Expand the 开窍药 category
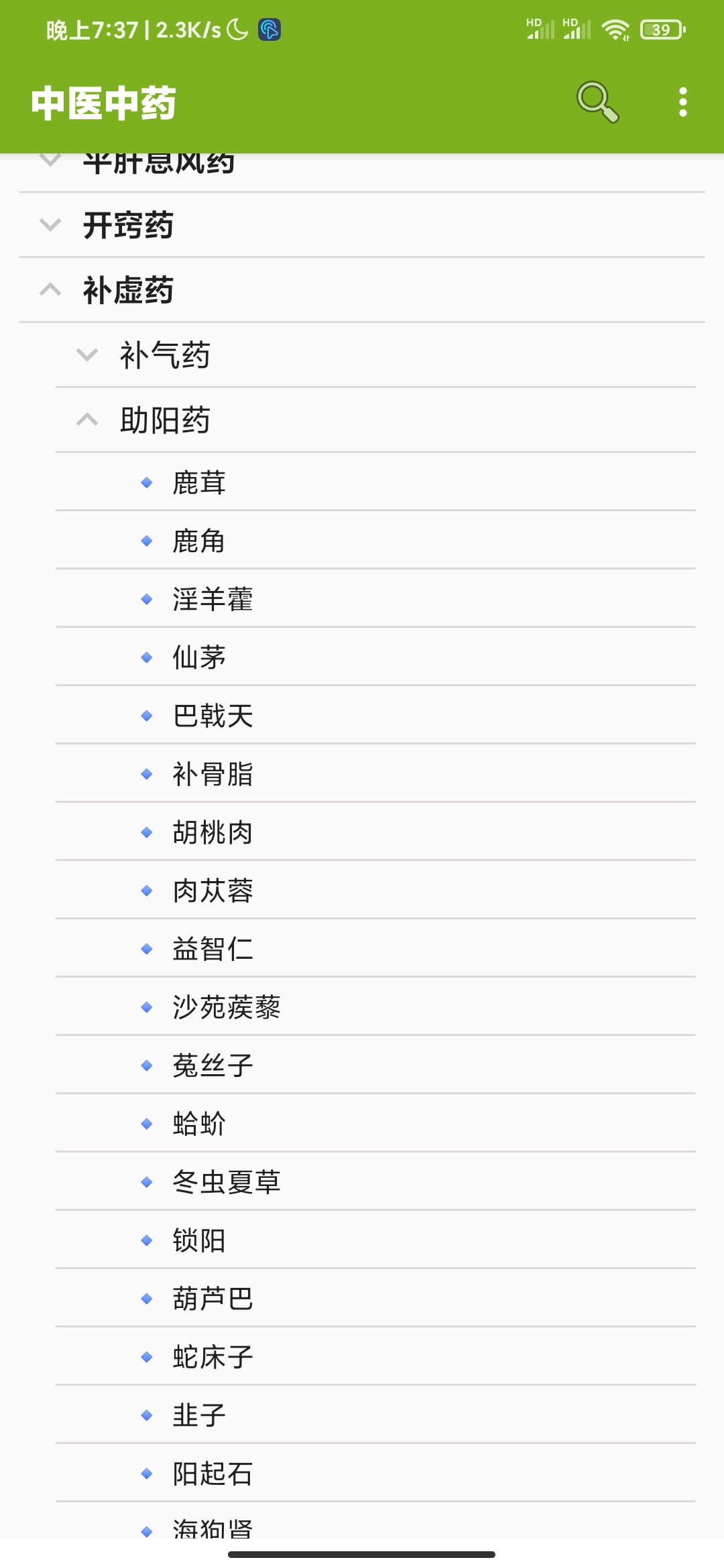Image resolution: width=724 pixels, height=1568 pixels. pos(127,225)
